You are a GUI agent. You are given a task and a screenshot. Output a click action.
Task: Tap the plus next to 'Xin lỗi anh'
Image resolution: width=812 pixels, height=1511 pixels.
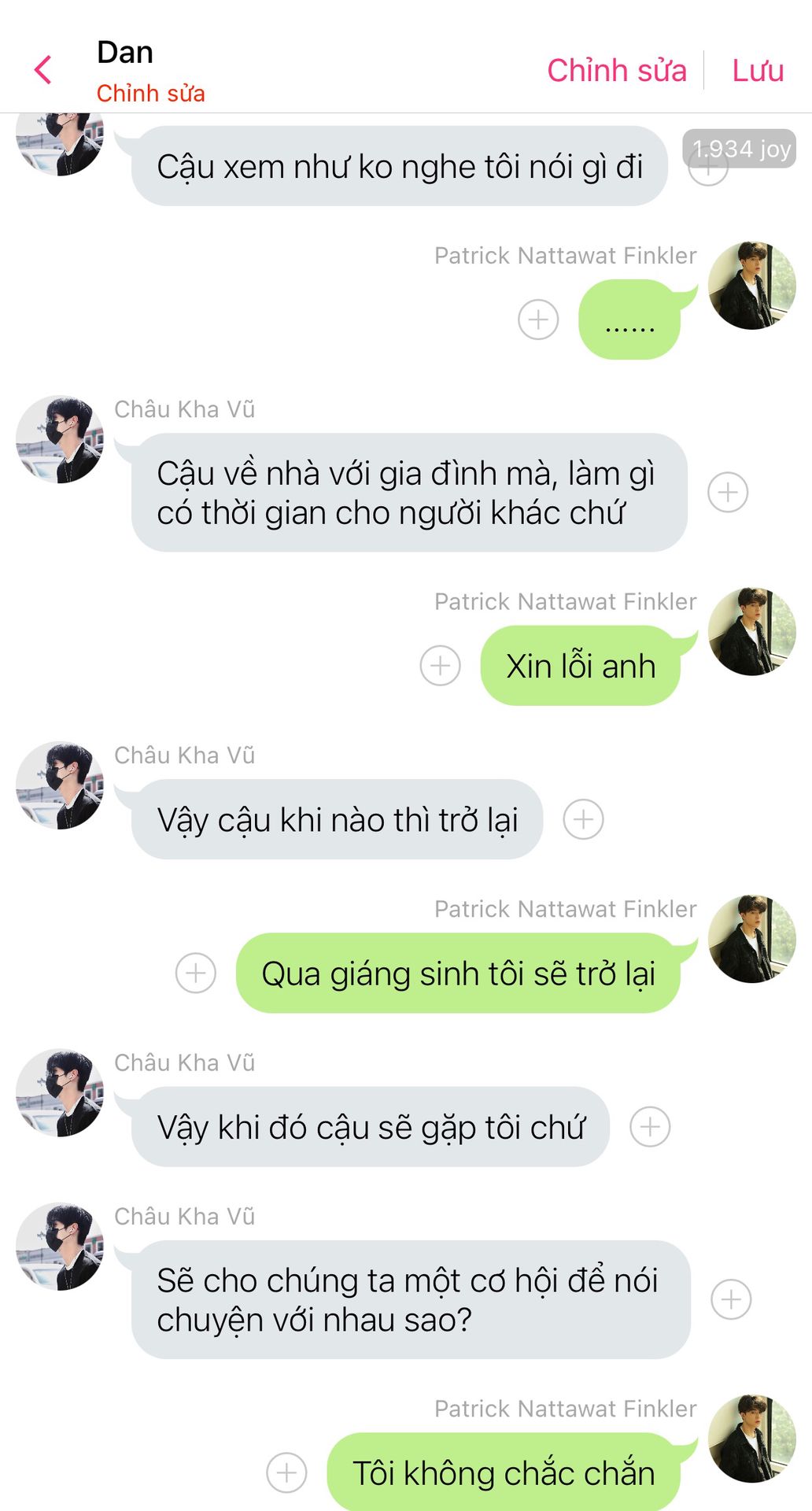[x=440, y=666]
